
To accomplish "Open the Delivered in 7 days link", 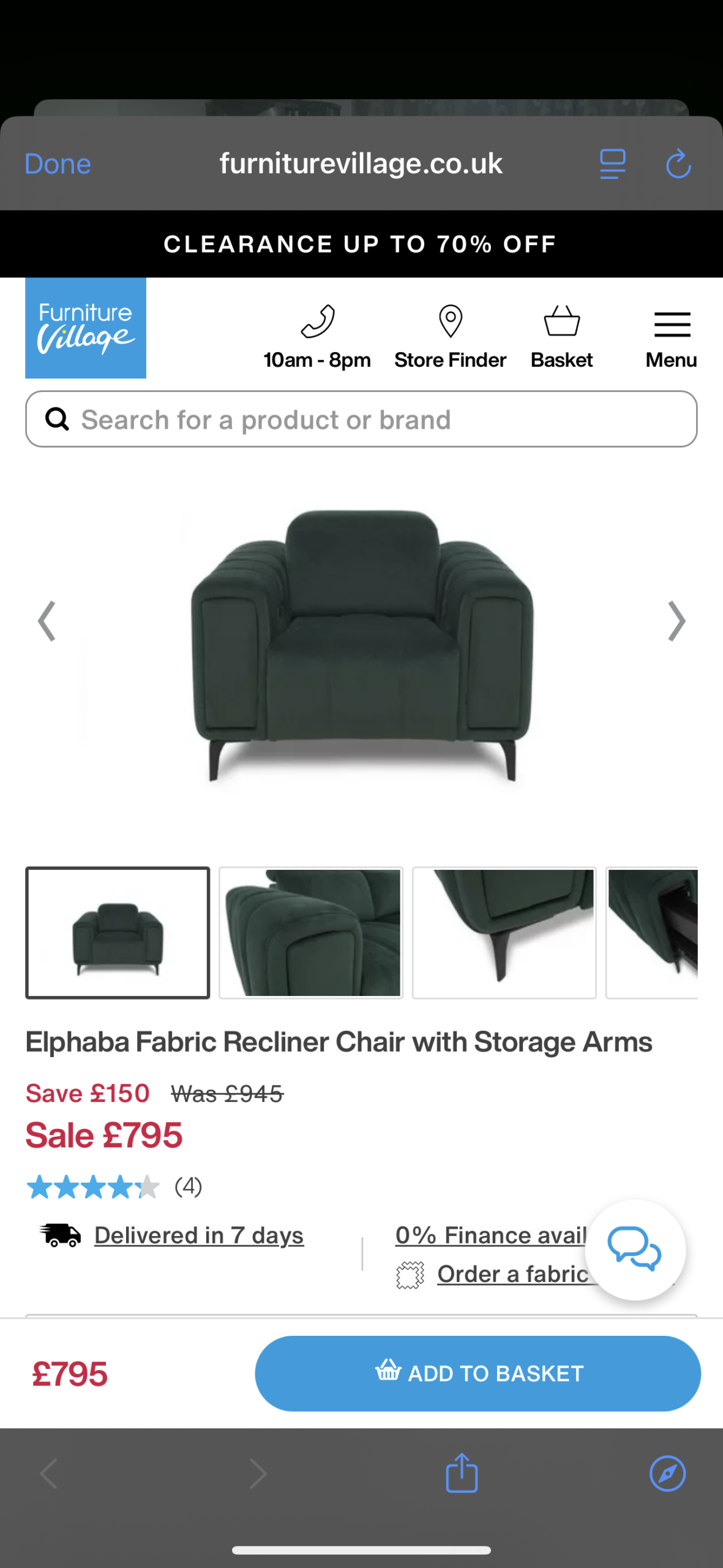I will pos(198,1235).
